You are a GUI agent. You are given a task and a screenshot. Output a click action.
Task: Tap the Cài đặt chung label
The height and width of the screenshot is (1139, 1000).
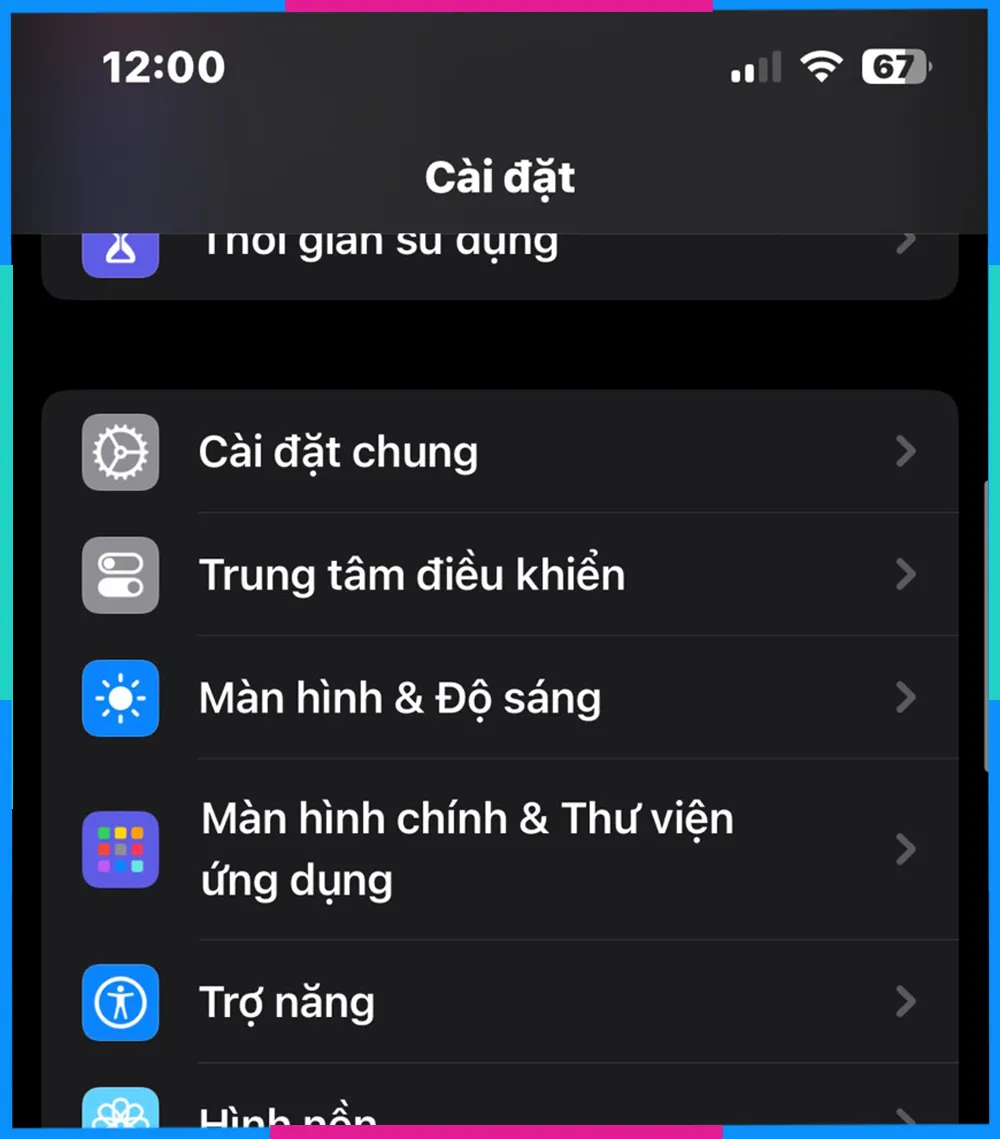click(x=339, y=452)
